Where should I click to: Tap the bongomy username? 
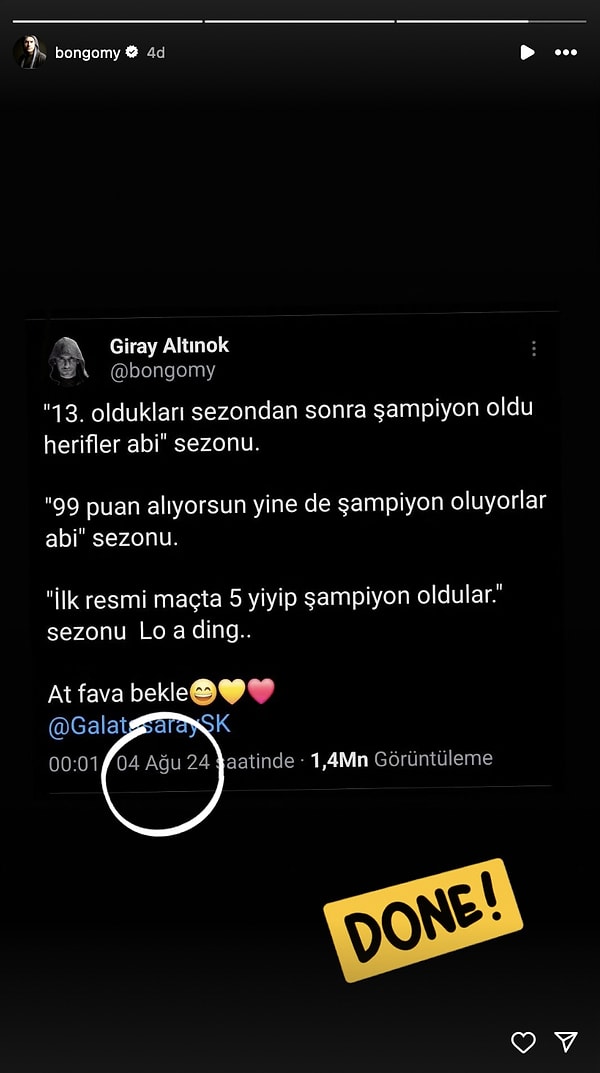point(88,52)
